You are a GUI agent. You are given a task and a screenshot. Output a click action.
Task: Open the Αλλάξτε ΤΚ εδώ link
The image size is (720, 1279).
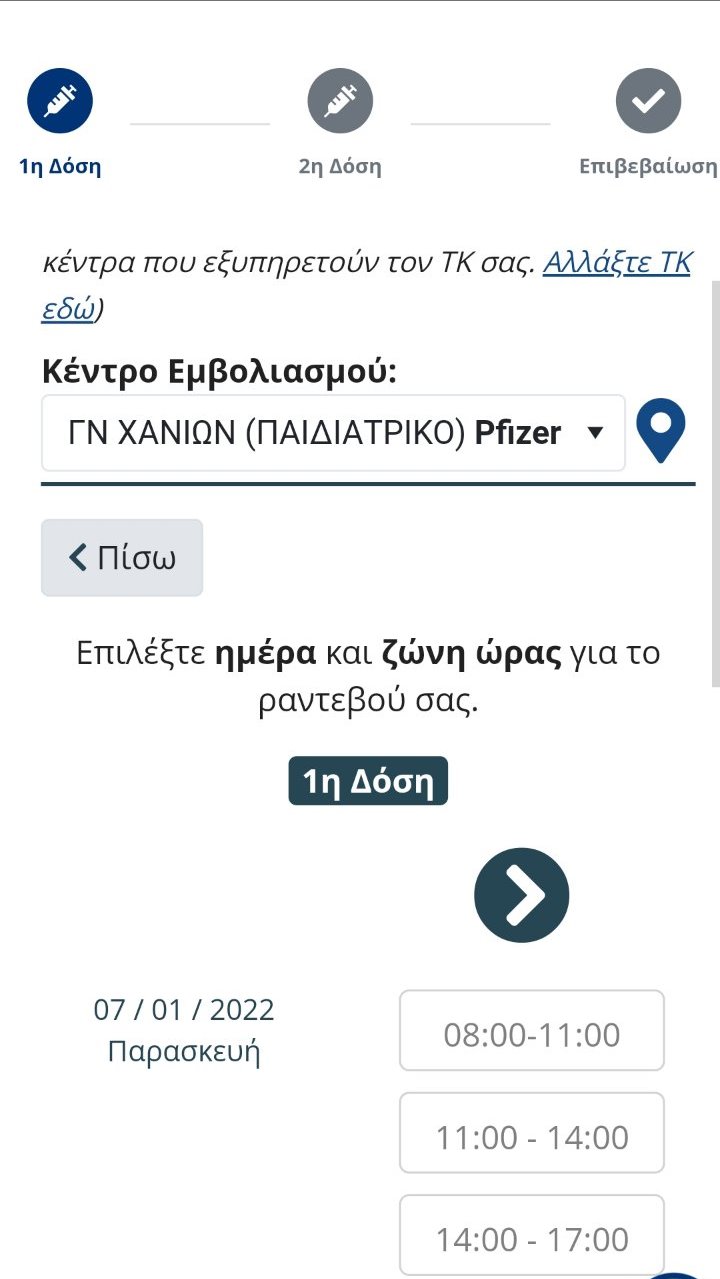[x=617, y=264]
